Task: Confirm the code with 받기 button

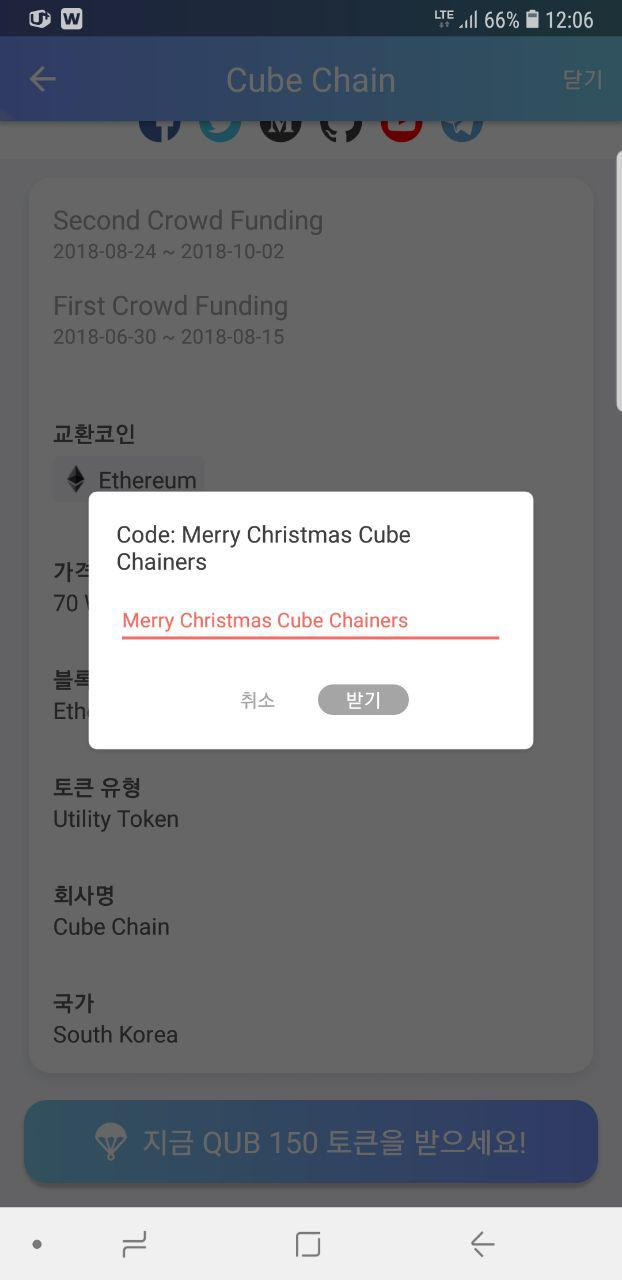Action: [x=363, y=700]
